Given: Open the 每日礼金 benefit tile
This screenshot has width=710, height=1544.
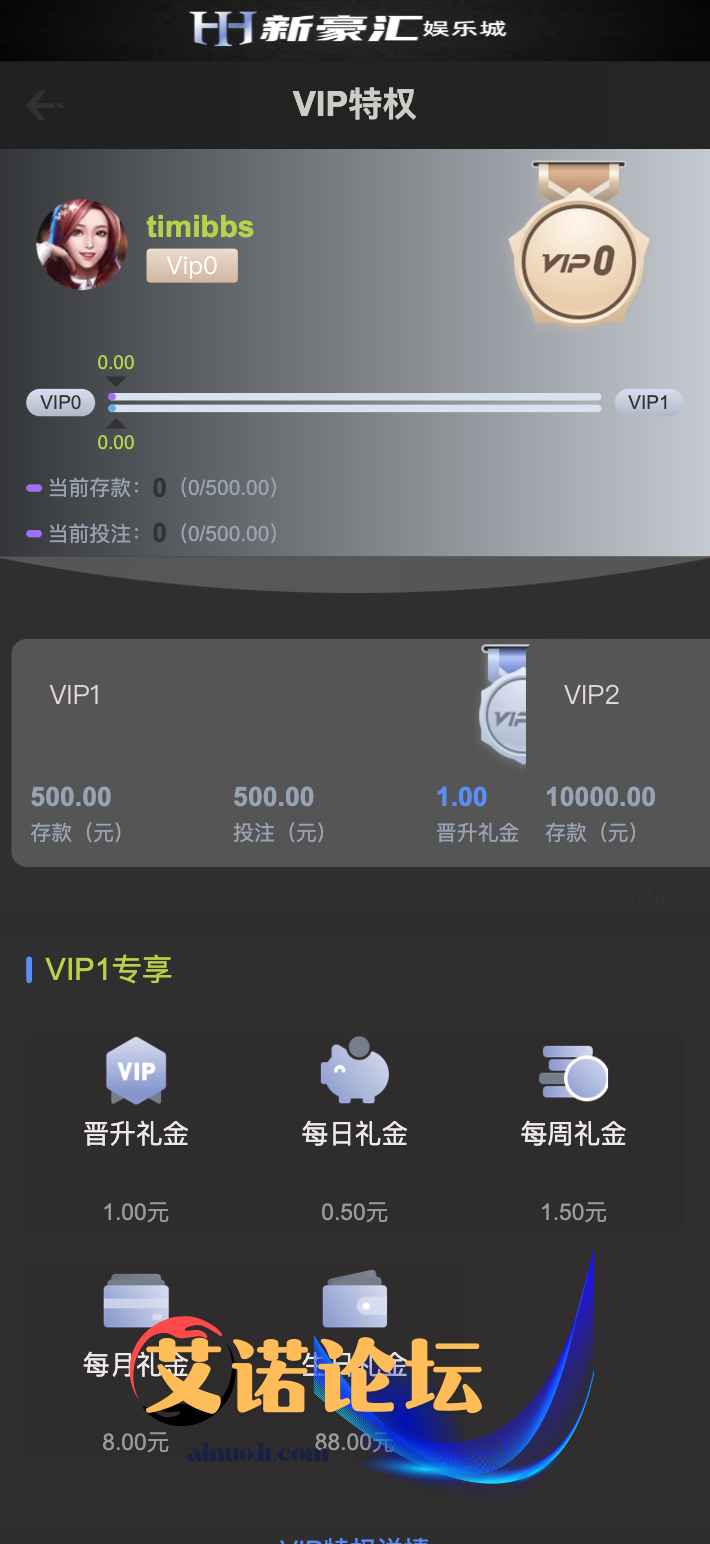Looking at the screenshot, I should pos(354,1130).
